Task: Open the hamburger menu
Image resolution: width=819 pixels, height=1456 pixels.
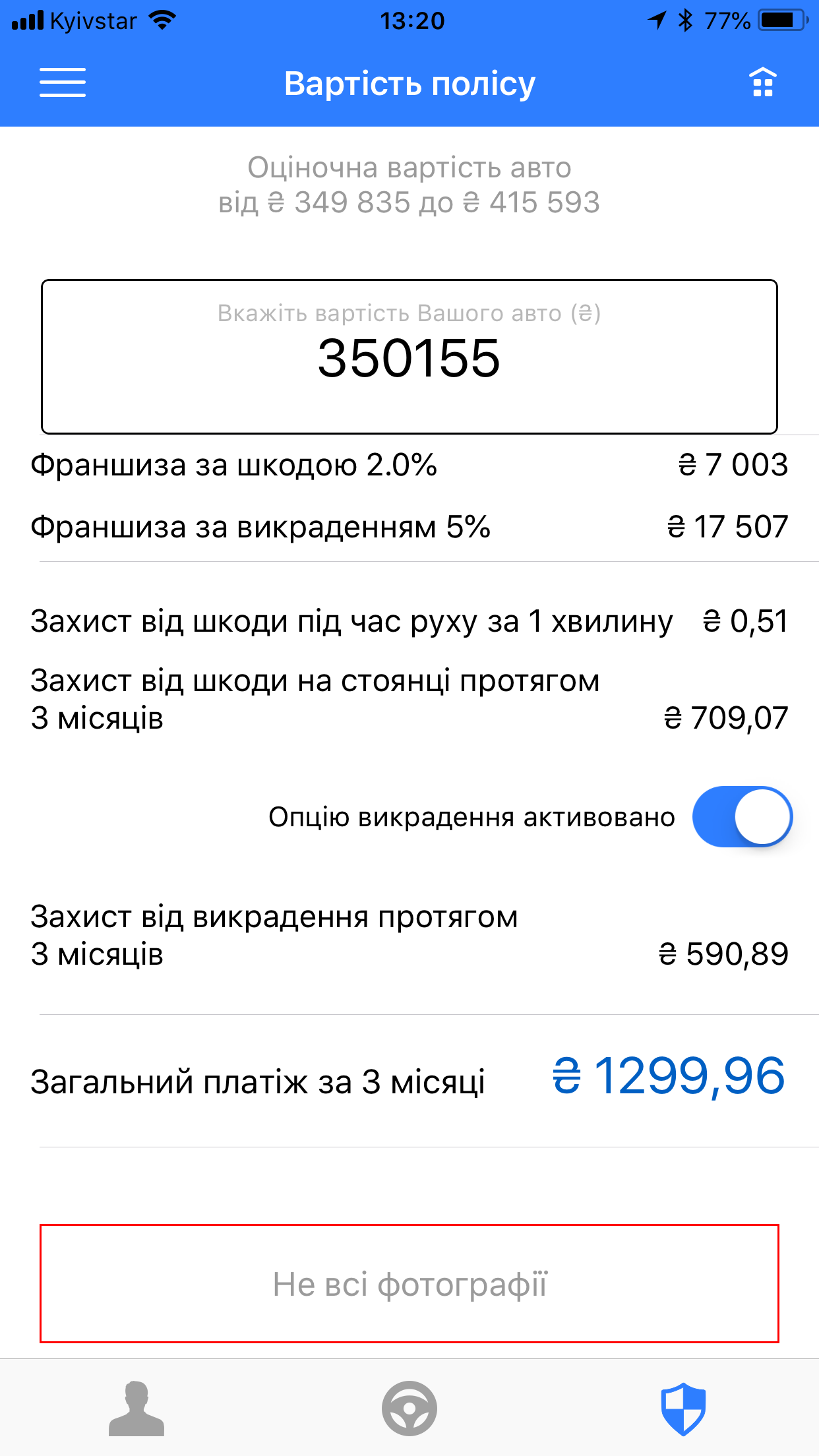Action: 63,83
